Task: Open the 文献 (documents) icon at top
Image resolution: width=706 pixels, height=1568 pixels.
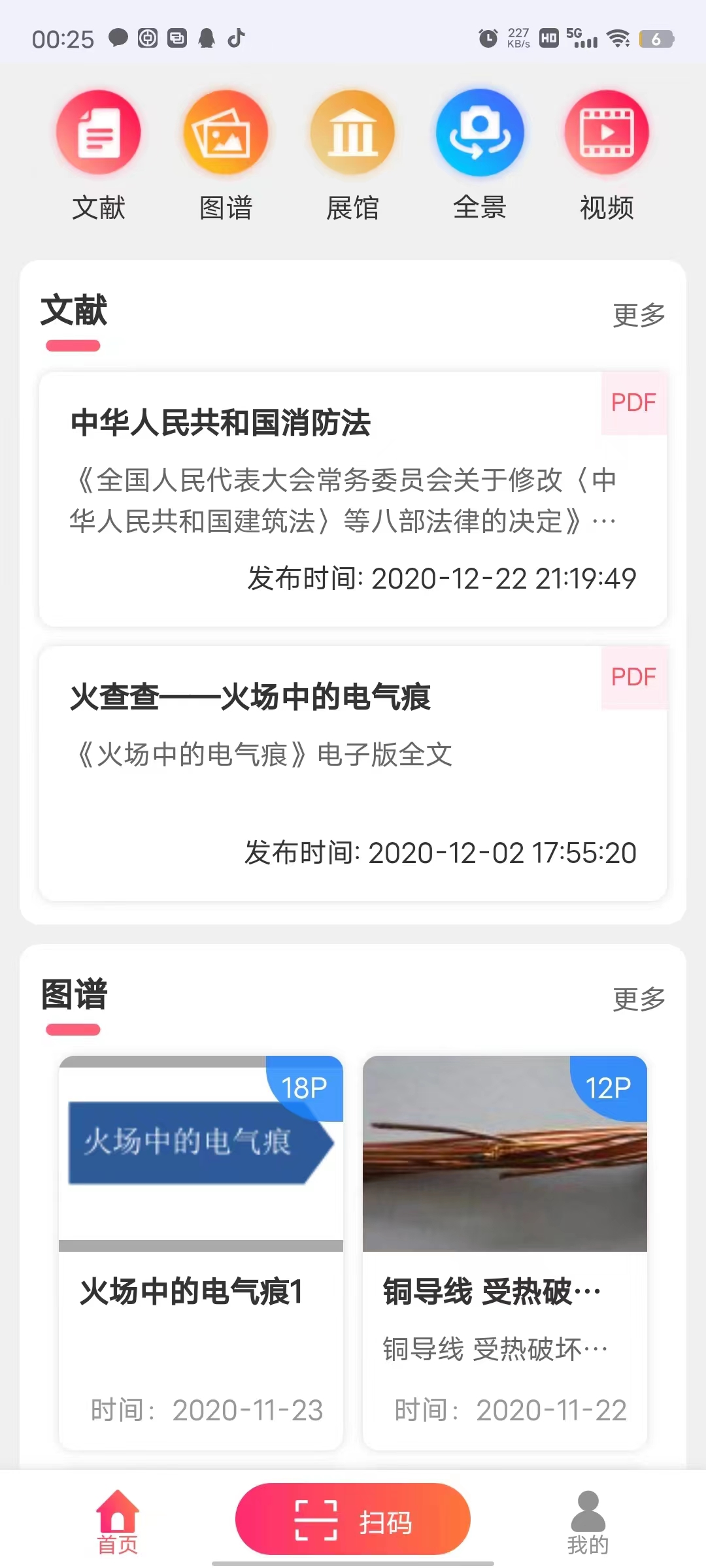Action: 99,132
